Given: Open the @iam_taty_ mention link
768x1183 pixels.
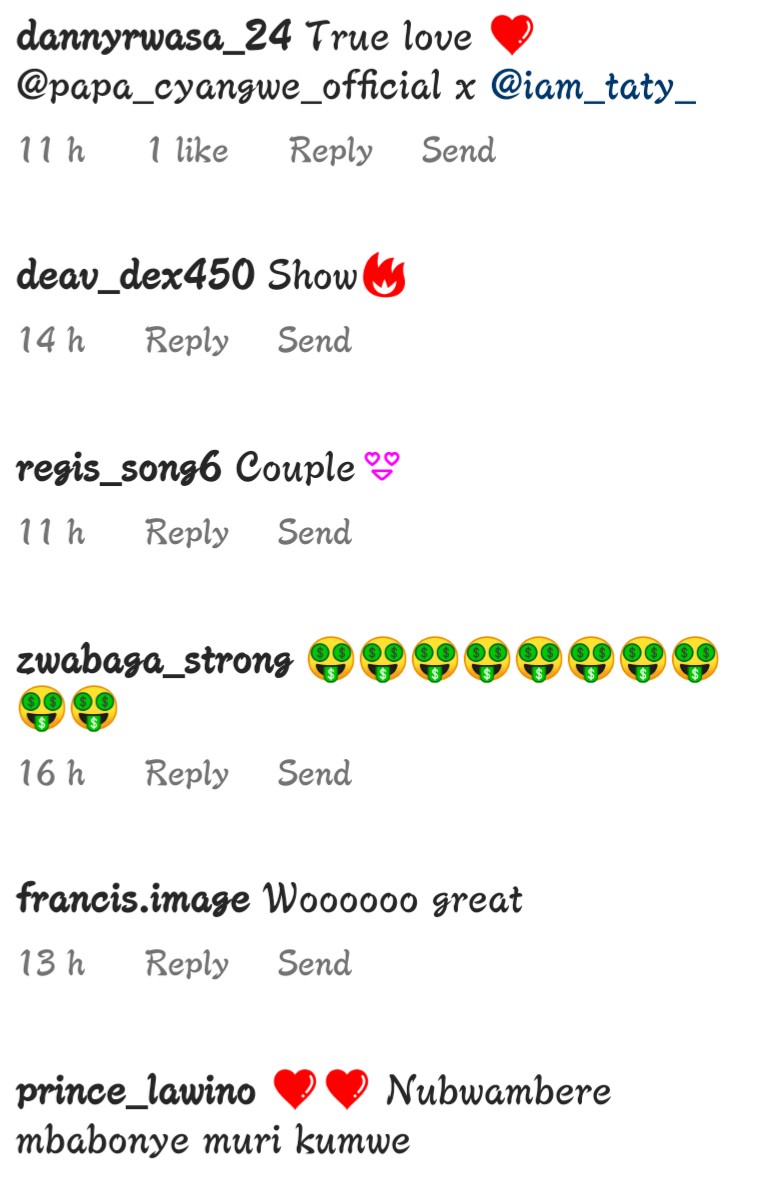Looking at the screenshot, I should (x=593, y=87).
